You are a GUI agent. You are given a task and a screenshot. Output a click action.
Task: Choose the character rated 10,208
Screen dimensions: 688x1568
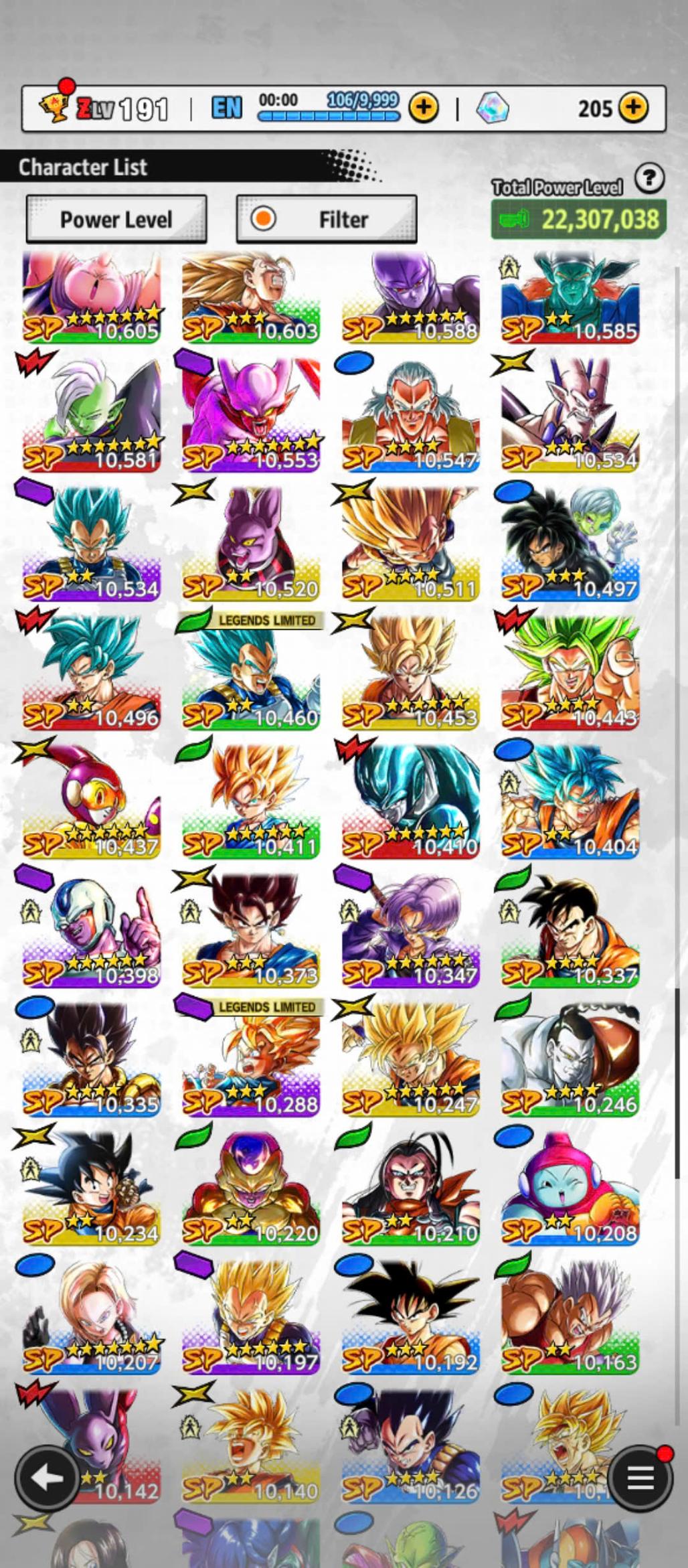click(x=570, y=1188)
